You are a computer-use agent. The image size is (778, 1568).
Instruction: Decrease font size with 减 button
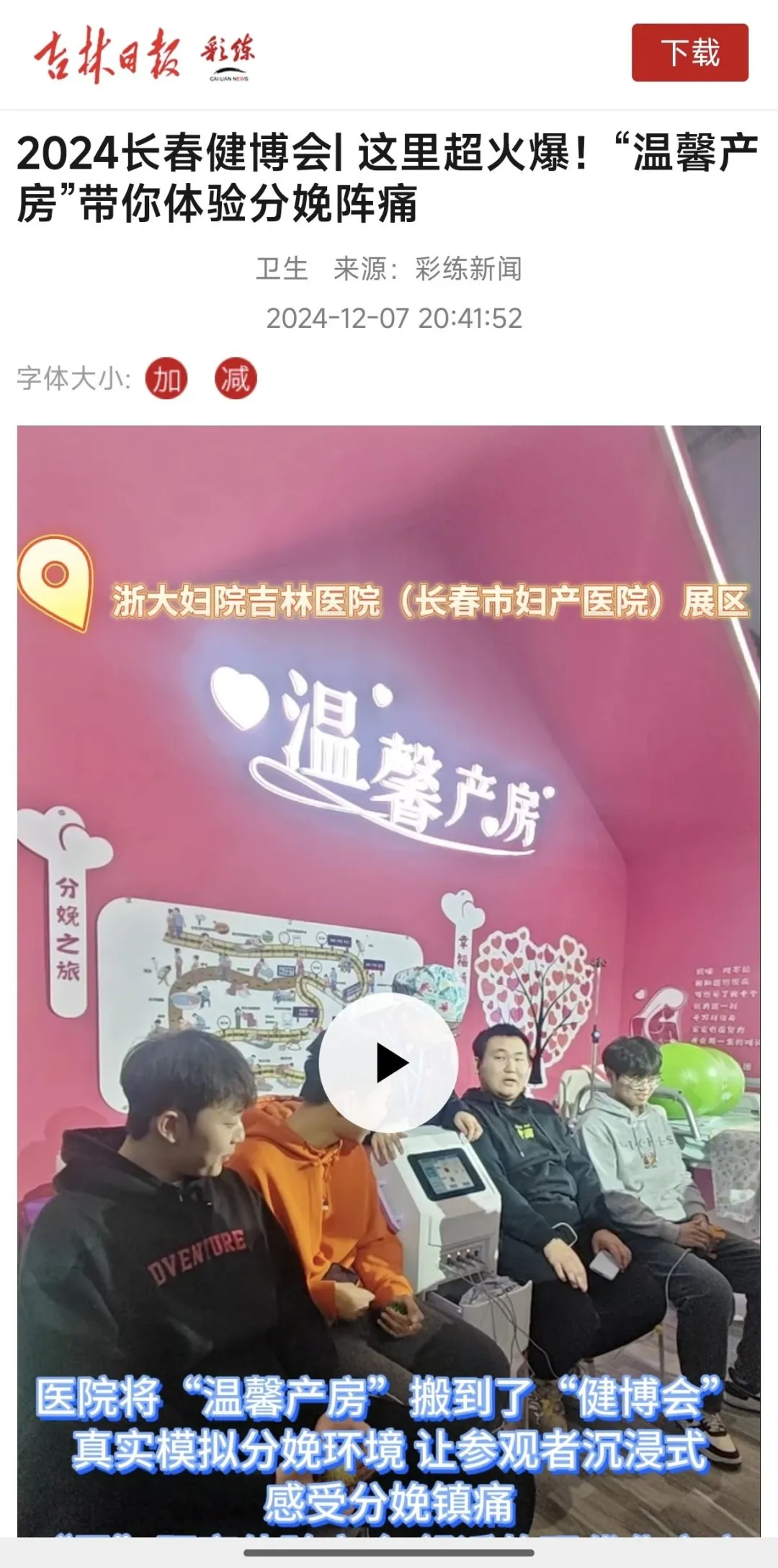click(x=236, y=379)
